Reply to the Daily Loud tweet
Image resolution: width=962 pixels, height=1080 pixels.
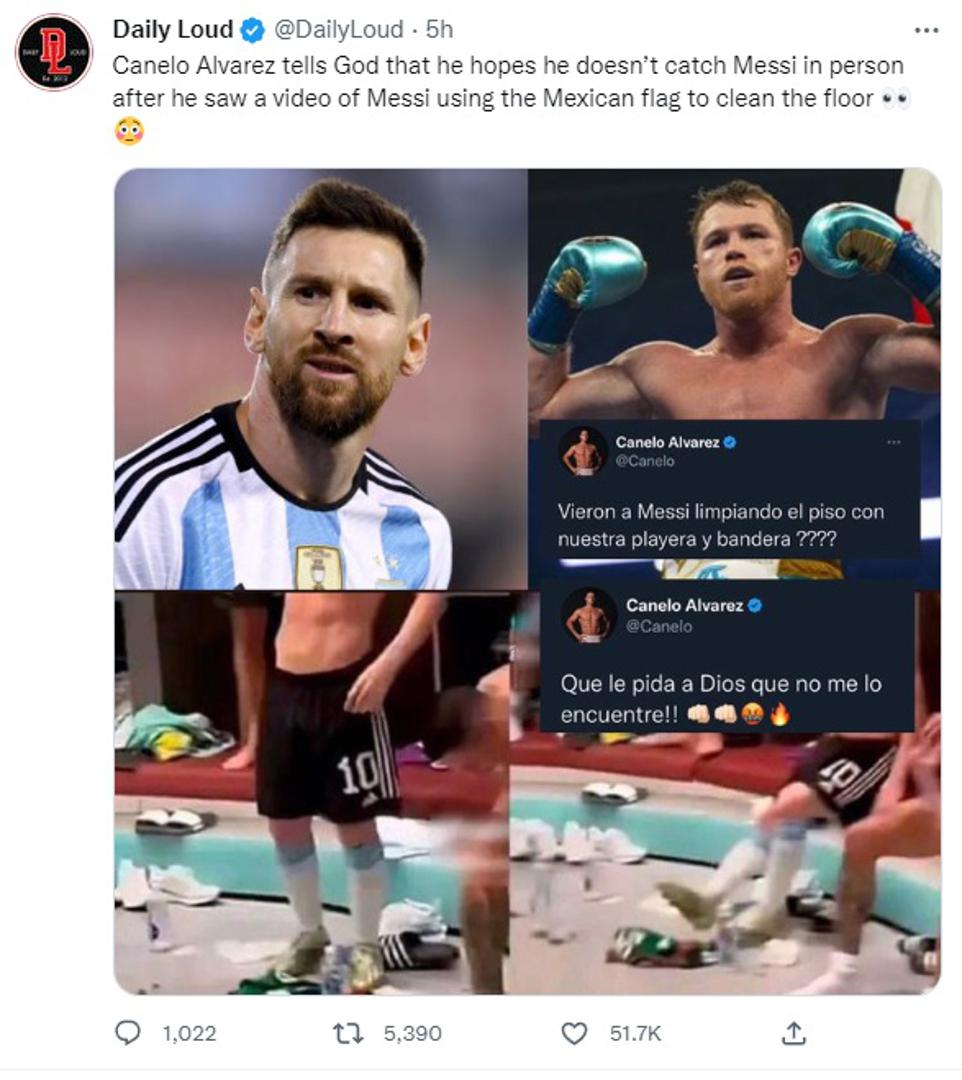click(128, 1032)
